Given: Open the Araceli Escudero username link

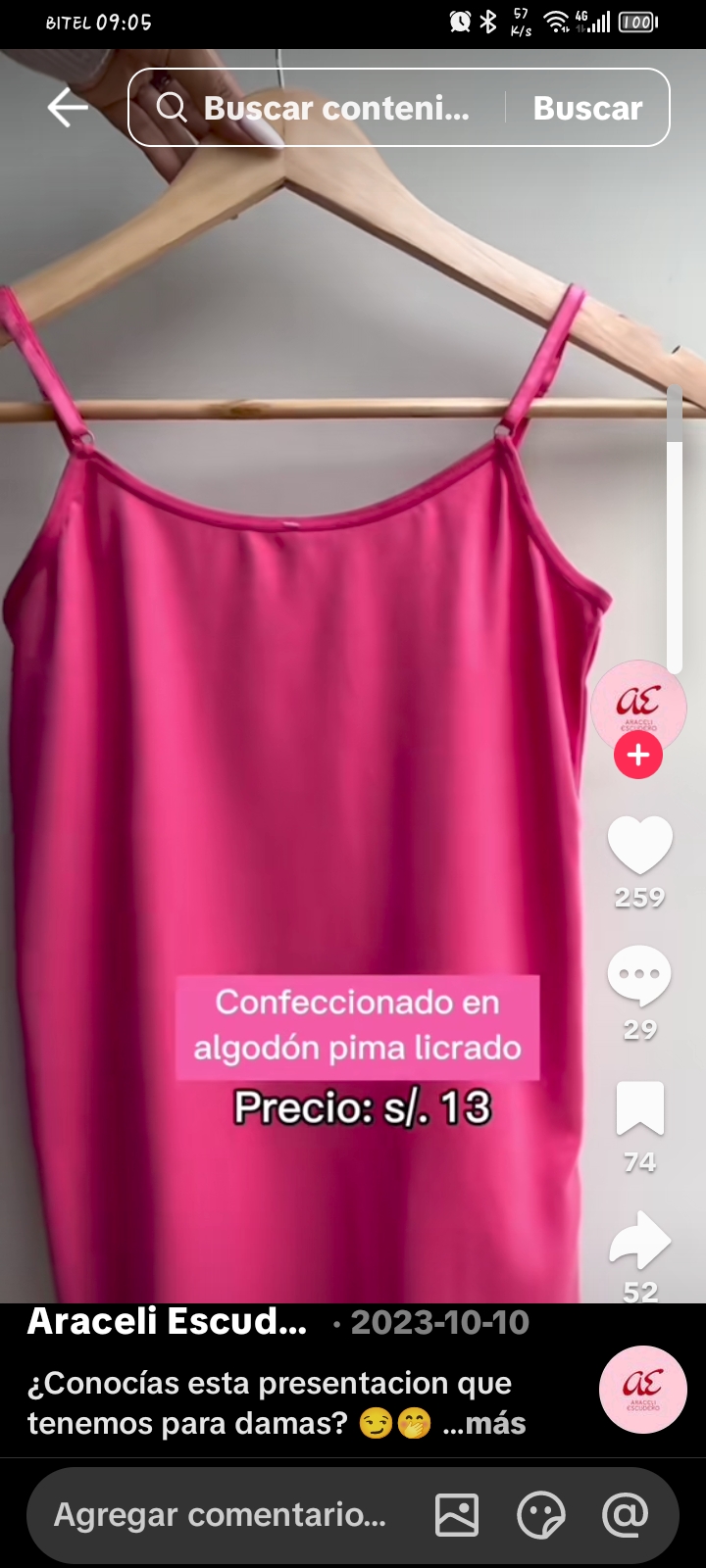Looking at the screenshot, I should click(167, 1322).
